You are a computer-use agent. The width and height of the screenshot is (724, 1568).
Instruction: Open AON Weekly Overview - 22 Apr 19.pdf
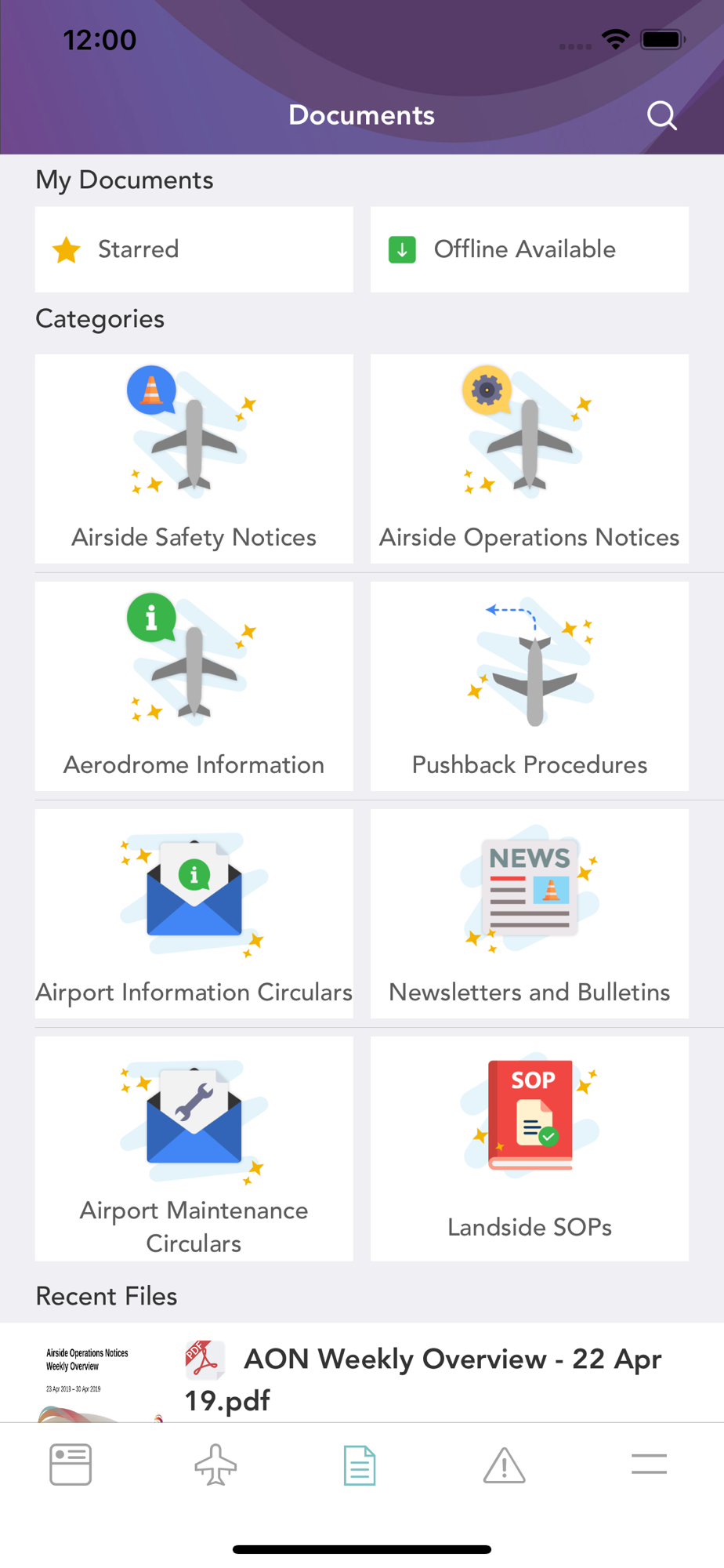tap(423, 1378)
